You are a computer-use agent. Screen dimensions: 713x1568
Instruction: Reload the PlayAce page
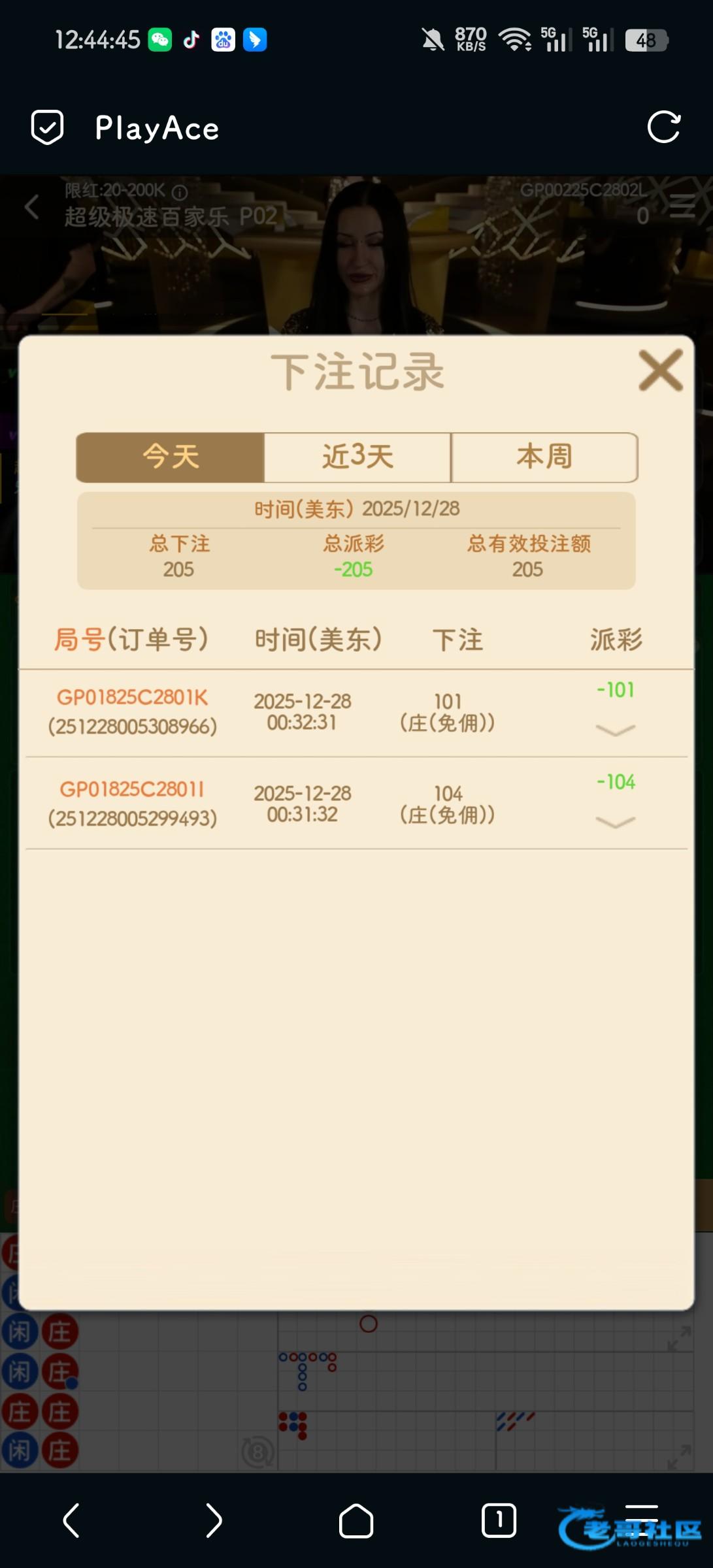(x=663, y=127)
